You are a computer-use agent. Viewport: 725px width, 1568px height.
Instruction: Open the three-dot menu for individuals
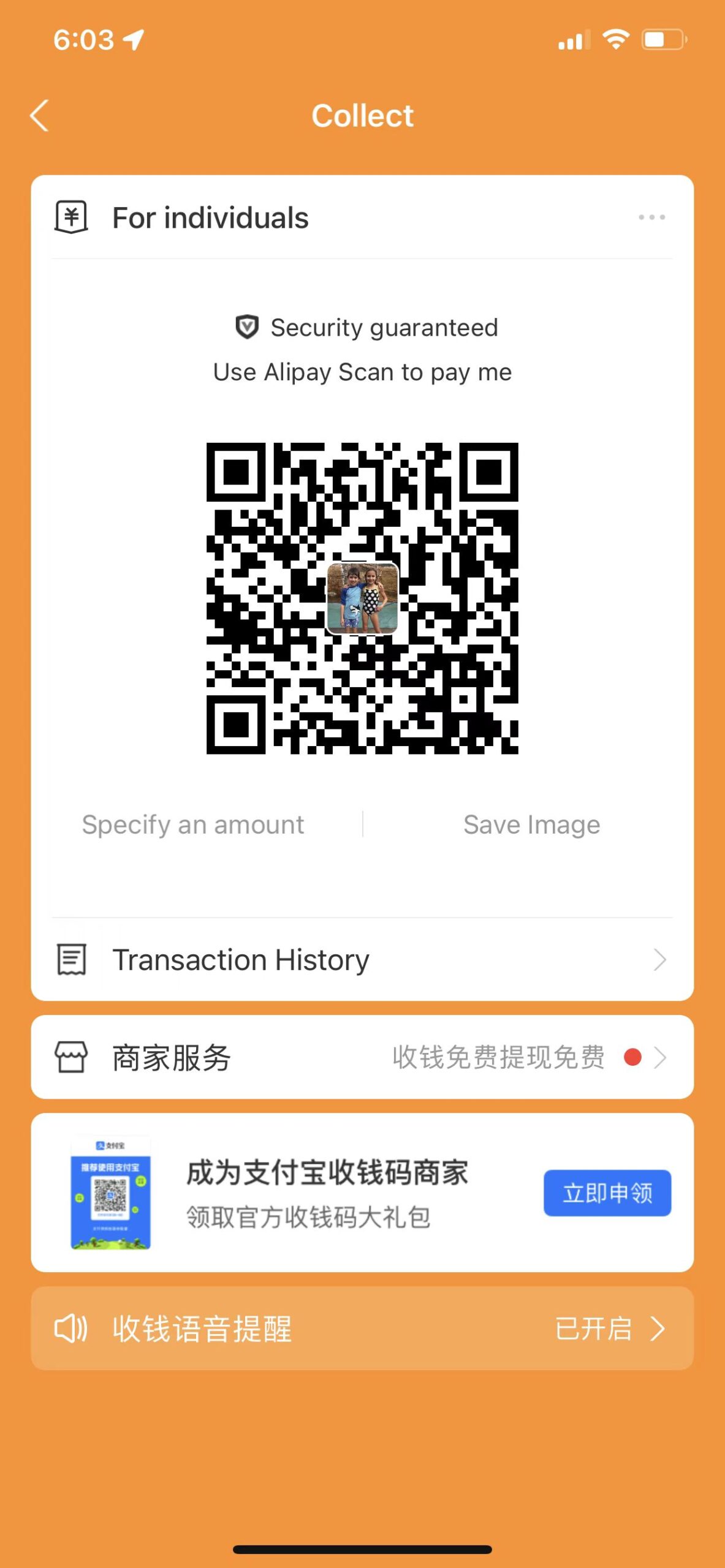[651, 217]
